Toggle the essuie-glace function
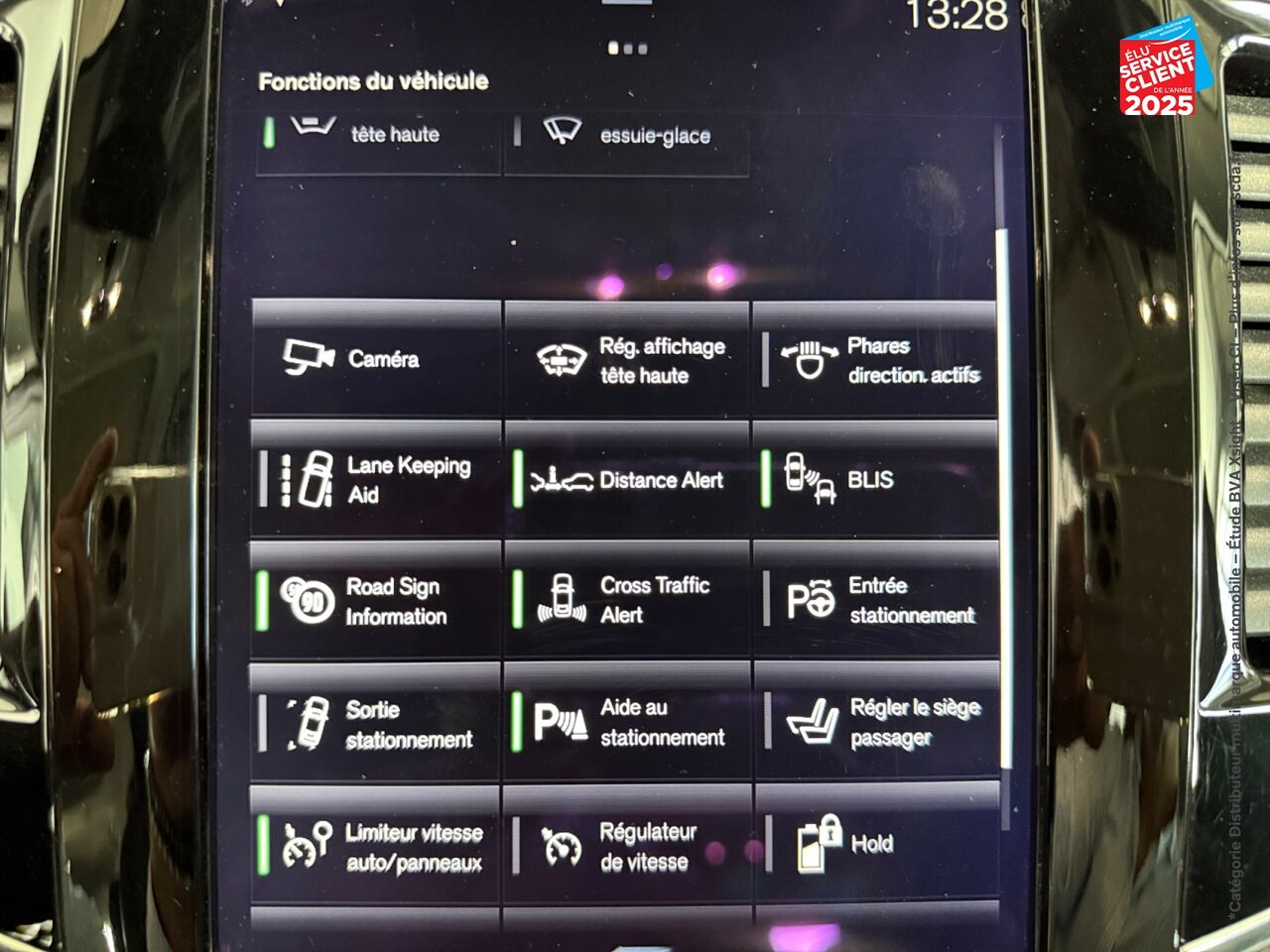This screenshot has width=1270, height=952. [627, 136]
